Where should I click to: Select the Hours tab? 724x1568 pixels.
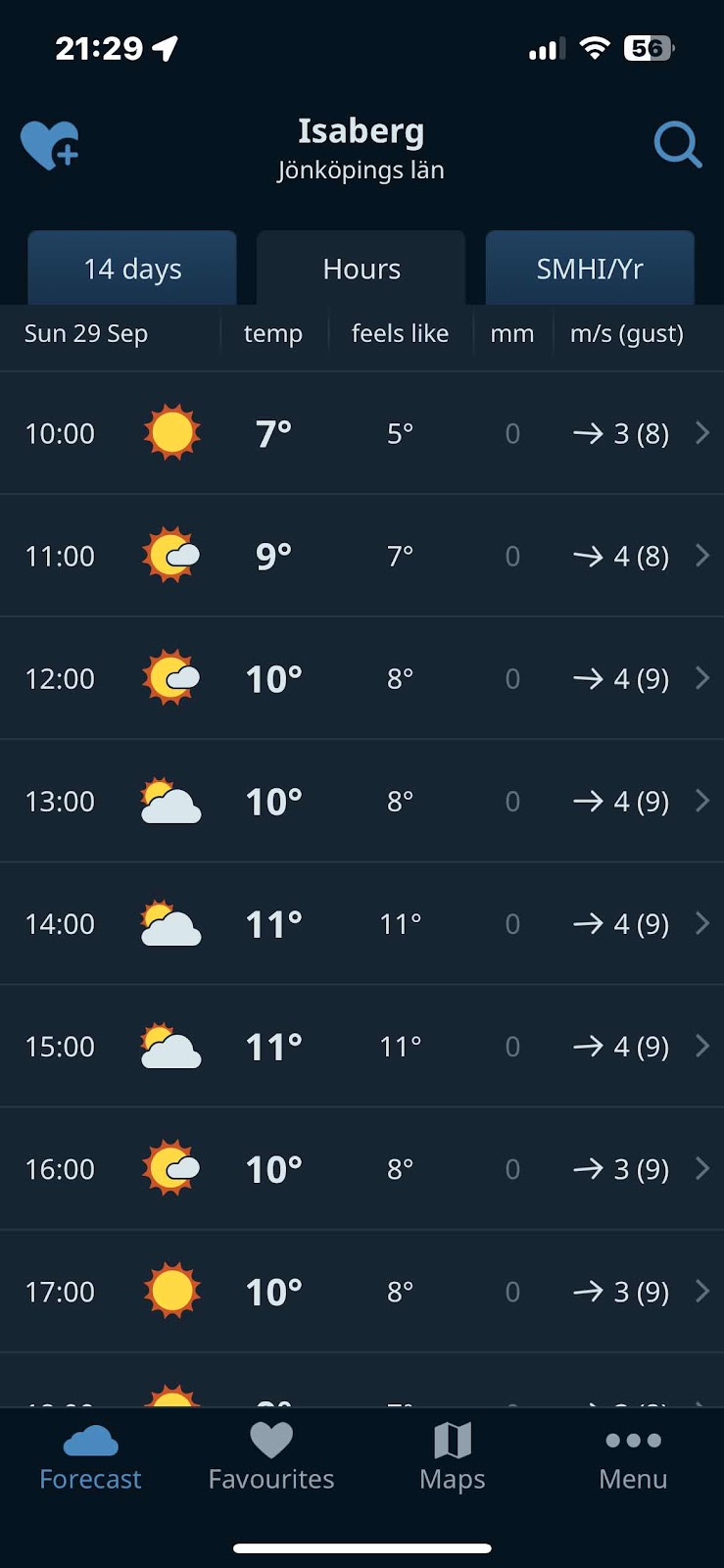(x=362, y=269)
